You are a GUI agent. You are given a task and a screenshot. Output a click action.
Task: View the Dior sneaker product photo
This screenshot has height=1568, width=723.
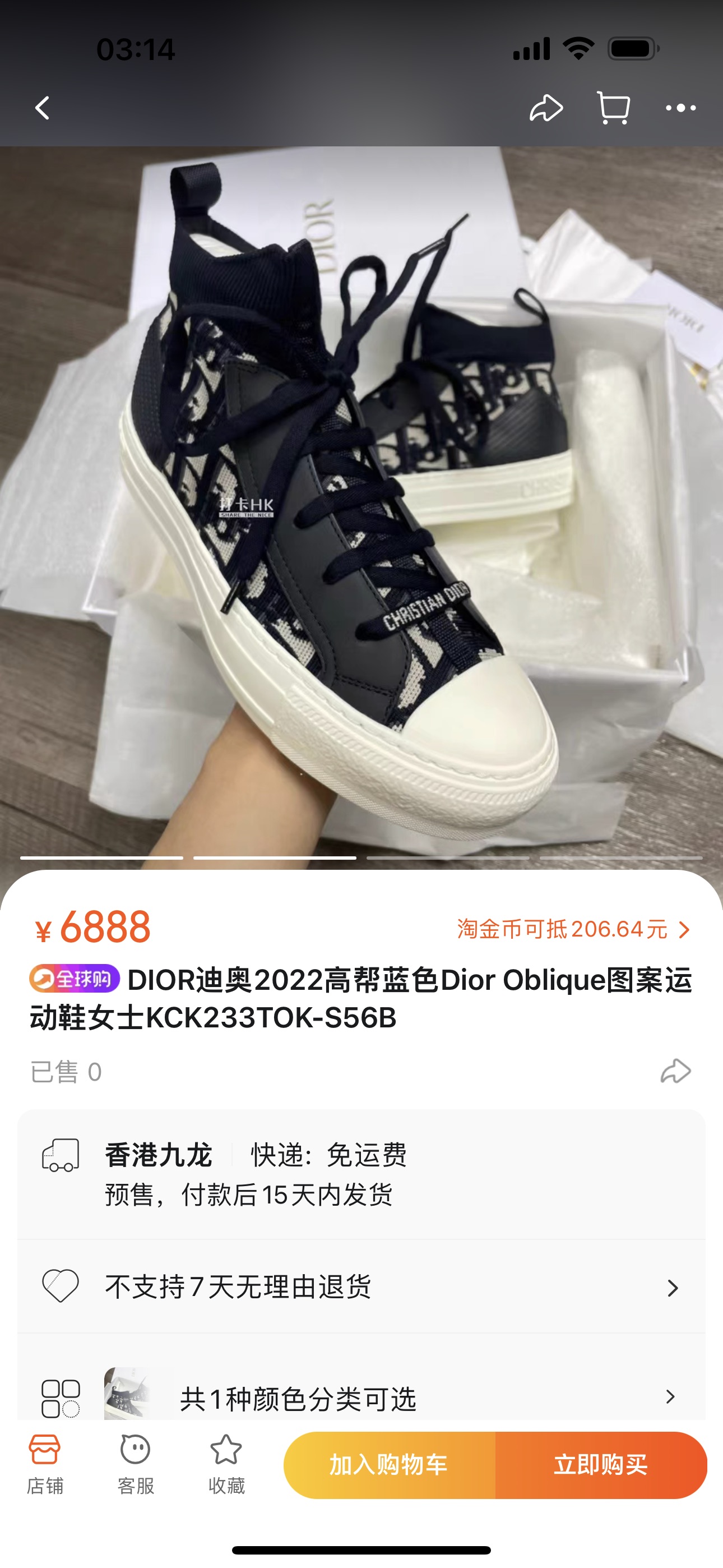coord(361,499)
